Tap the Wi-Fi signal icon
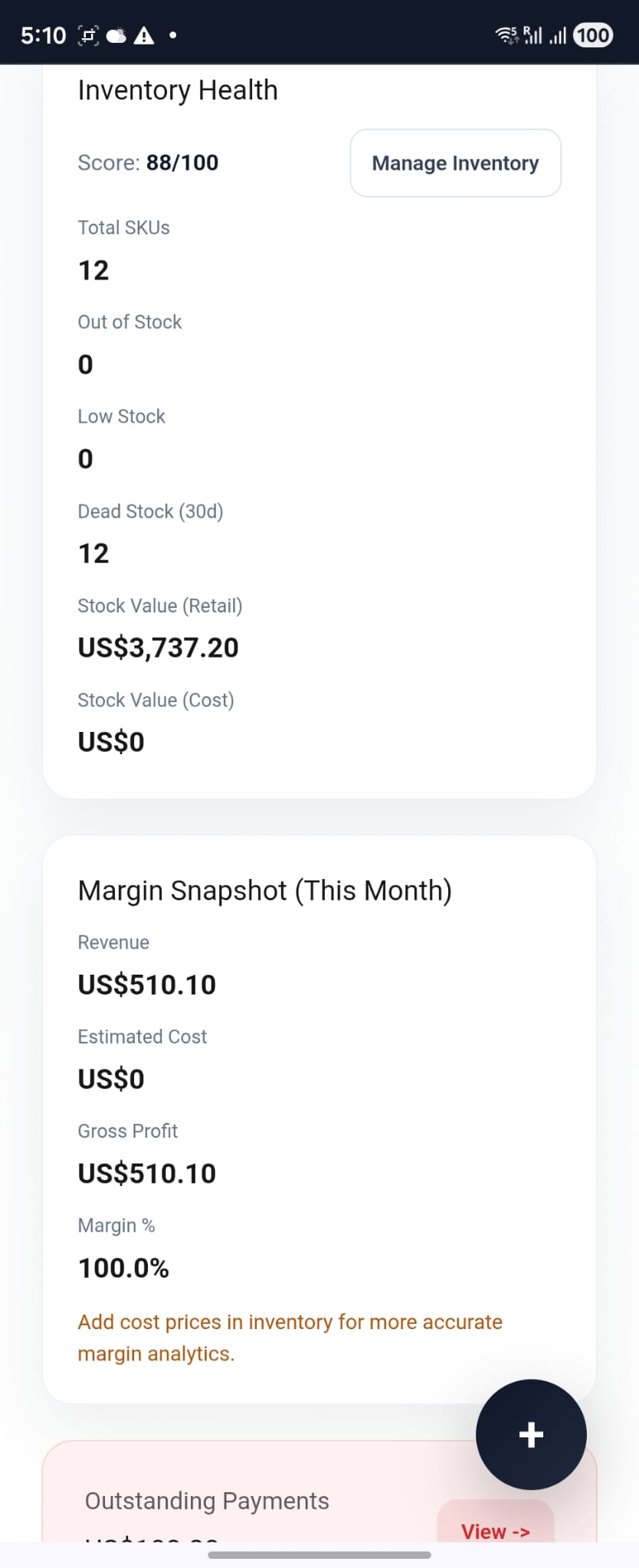This screenshot has height=1568, width=639. pos(505,34)
